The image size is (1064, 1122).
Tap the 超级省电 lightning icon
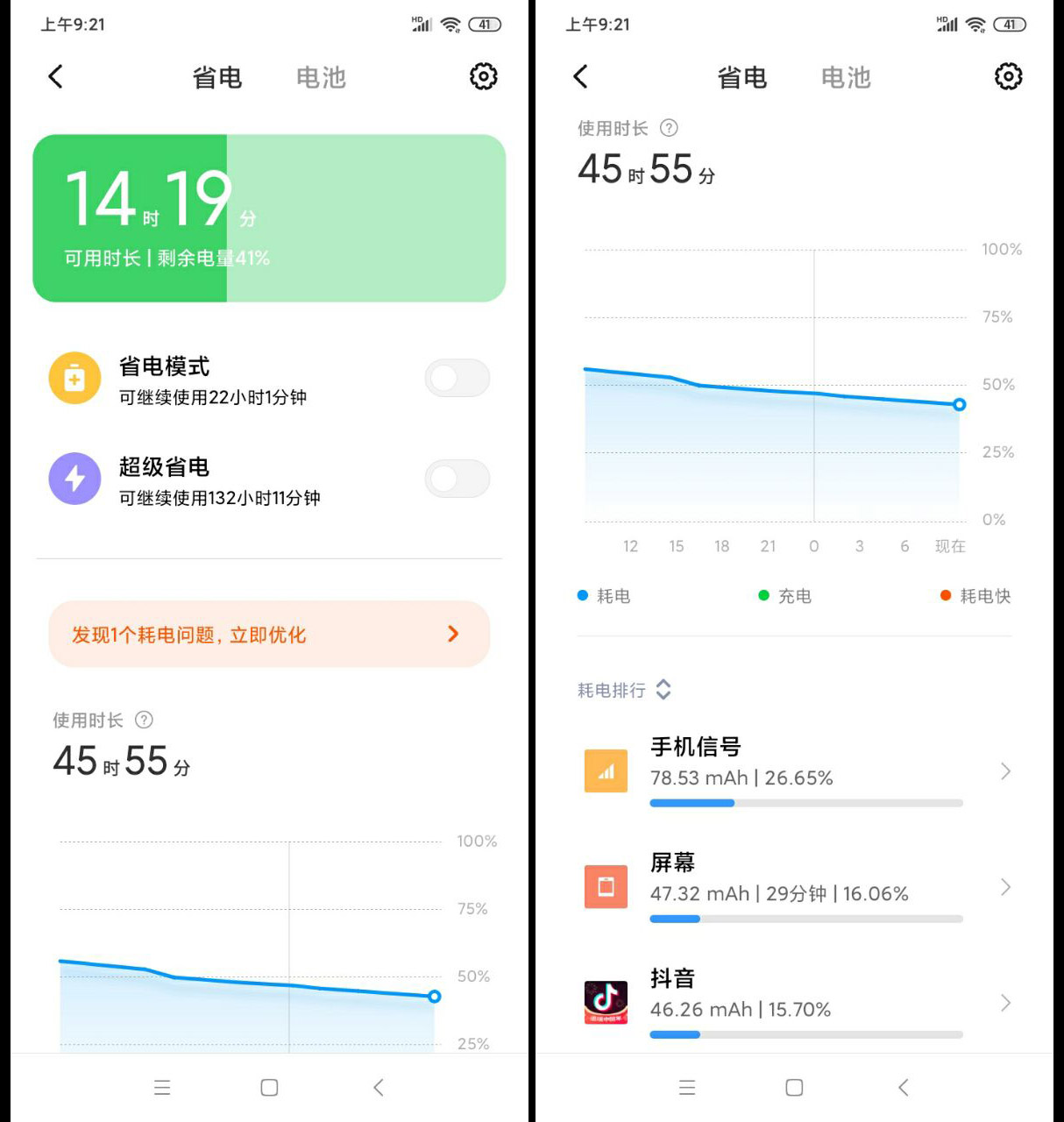[x=74, y=479]
